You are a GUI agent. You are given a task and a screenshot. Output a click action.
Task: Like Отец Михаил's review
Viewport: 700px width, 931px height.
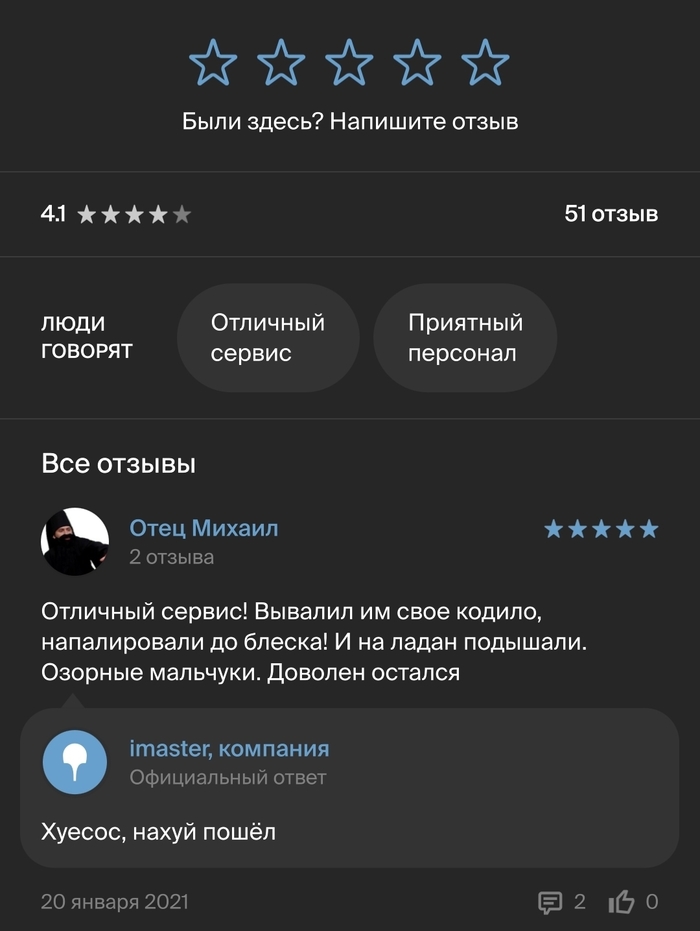[622, 902]
